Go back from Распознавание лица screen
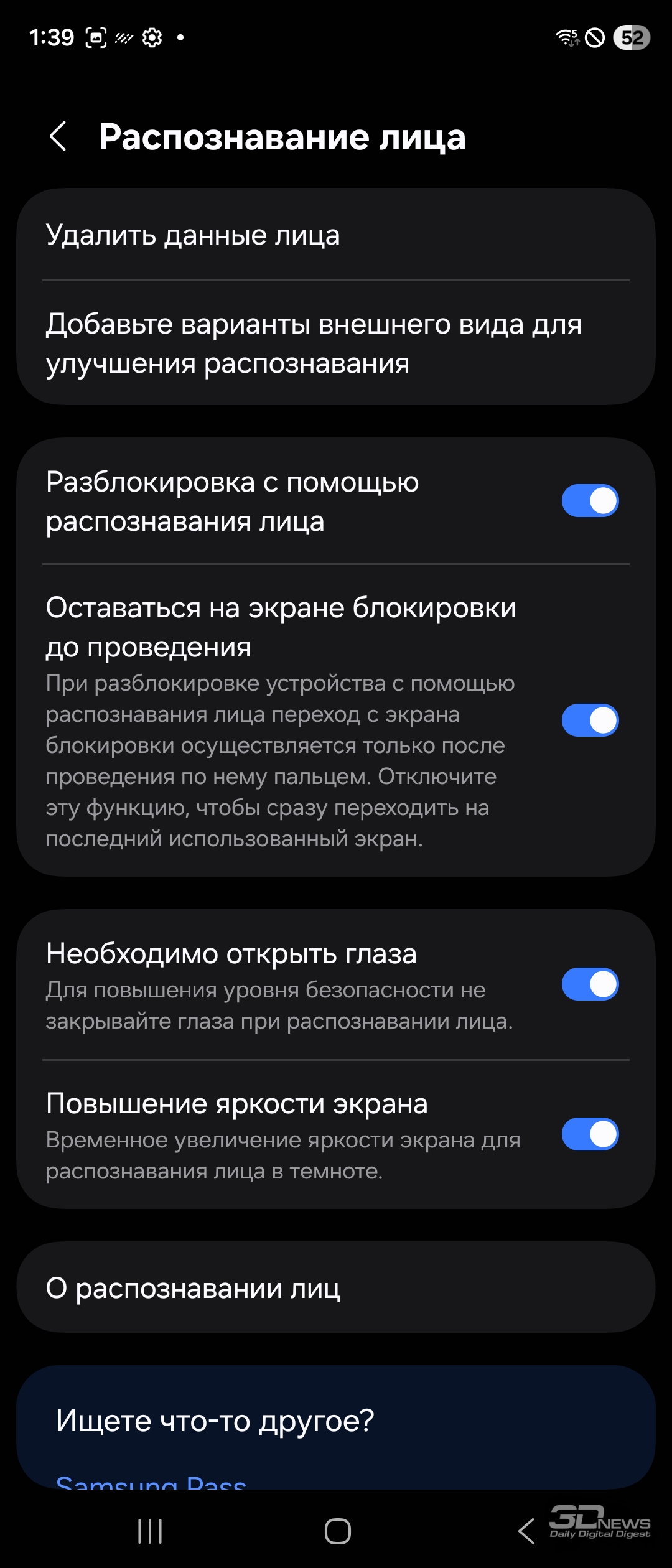Screen dimensions: 672x1568 point(58,136)
